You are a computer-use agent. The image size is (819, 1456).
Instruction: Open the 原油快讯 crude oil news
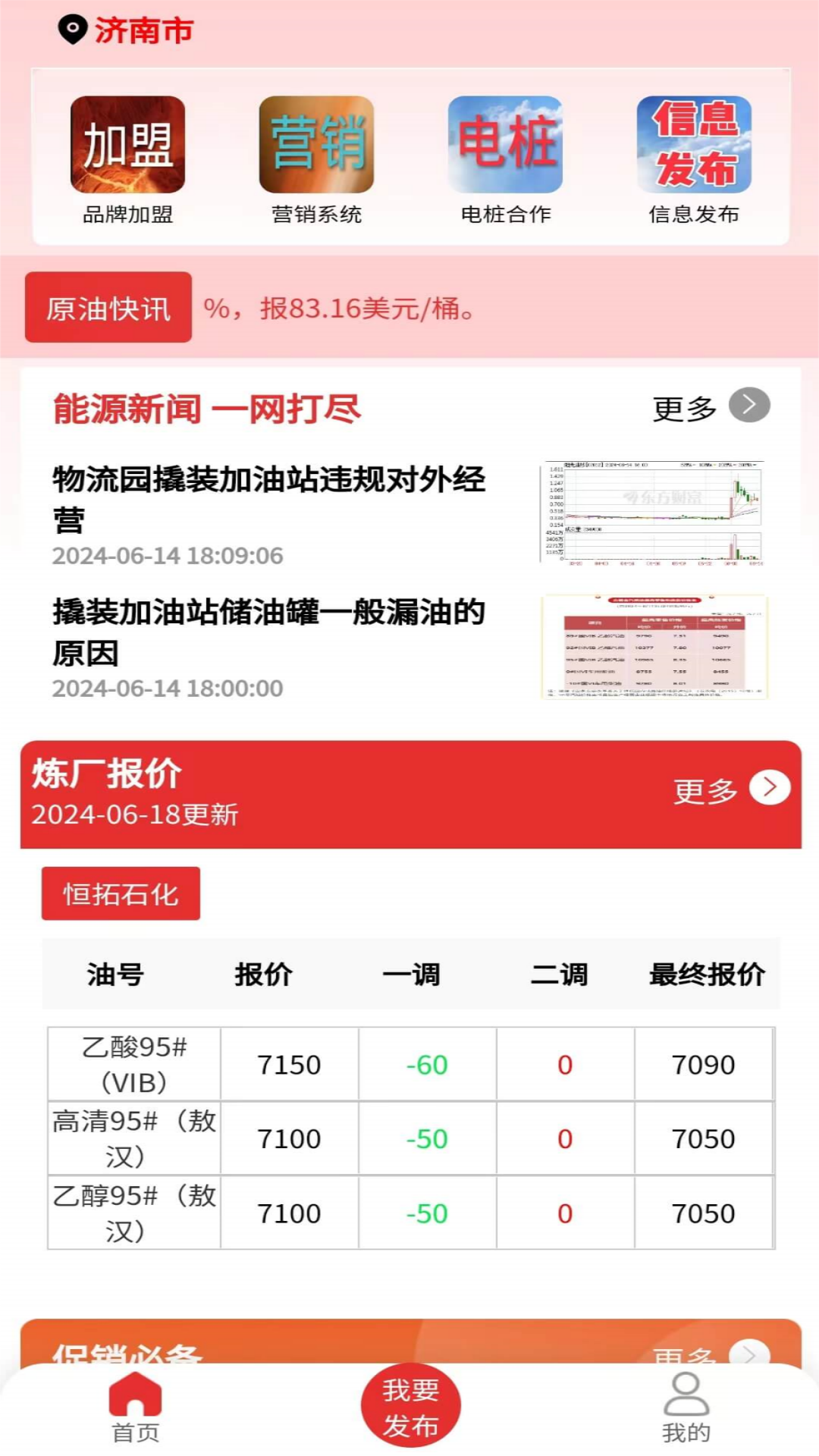pyautogui.click(x=108, y=308)
